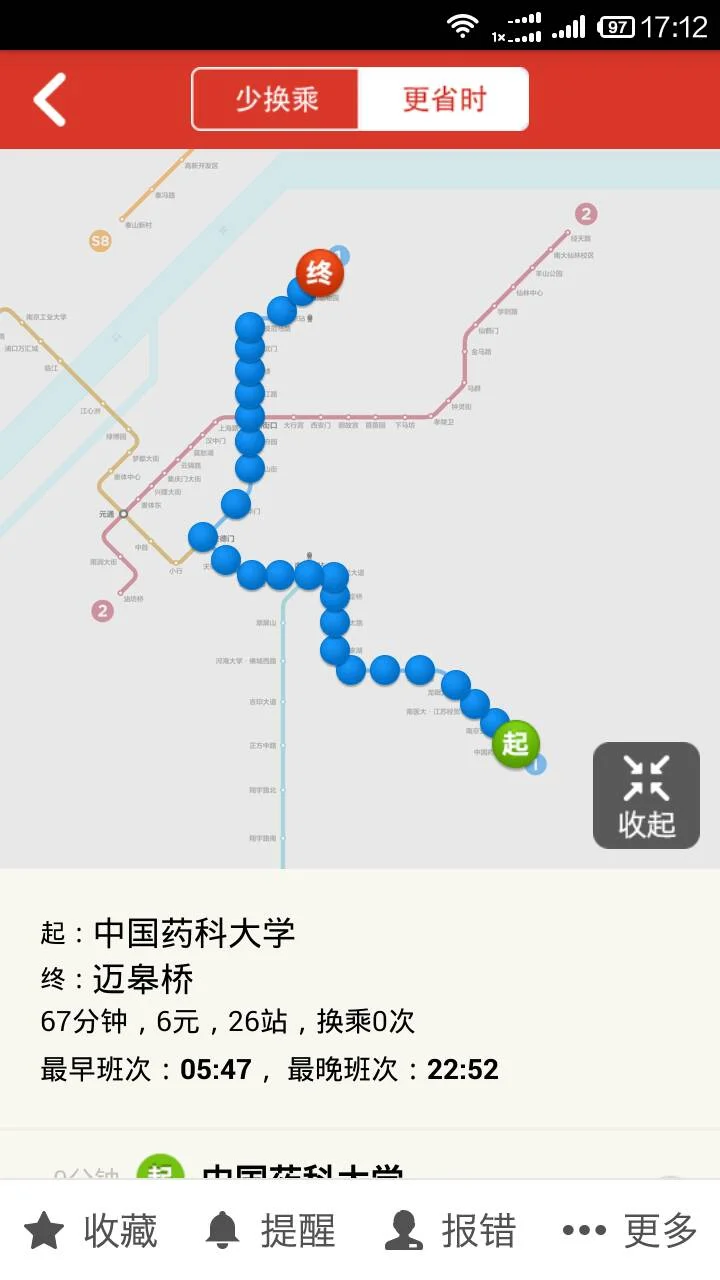Tap the red 终 destination marker on the map
The height and width of the screenshot is (1280, 720).
(318, 272)
